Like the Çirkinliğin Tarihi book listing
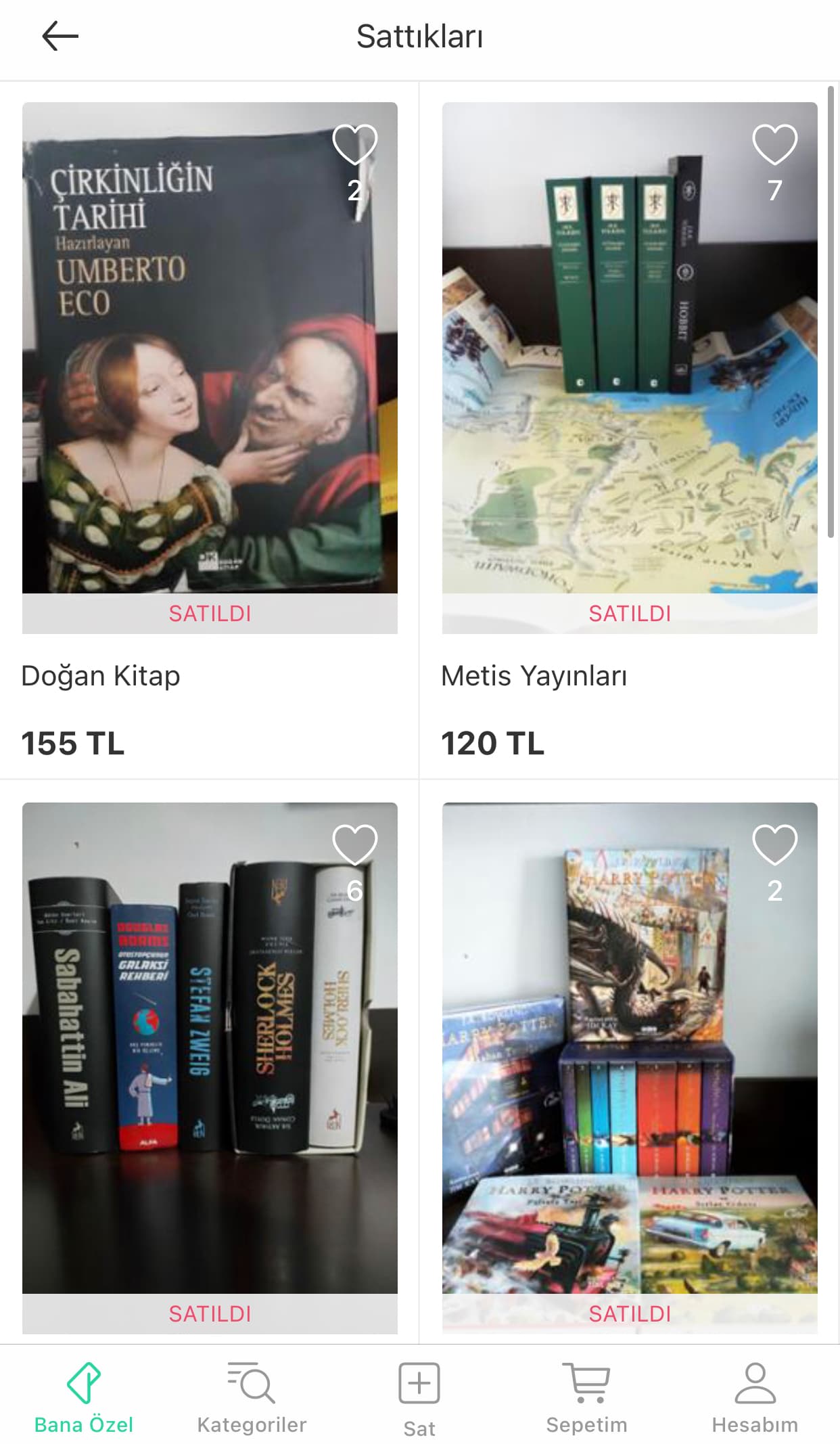The image size is (840, 1444). pos(354,145)
